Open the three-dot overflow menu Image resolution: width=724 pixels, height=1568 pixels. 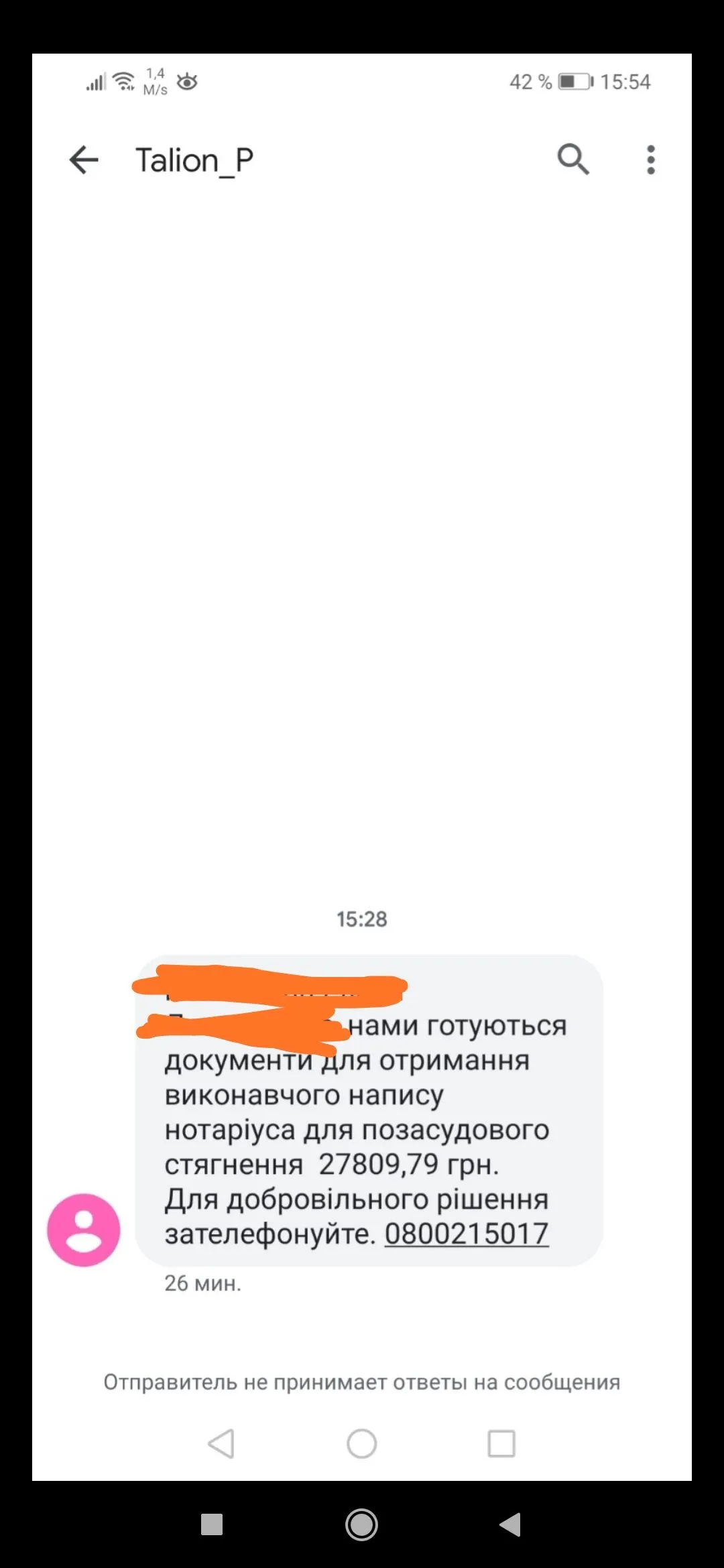pos(650,159)
